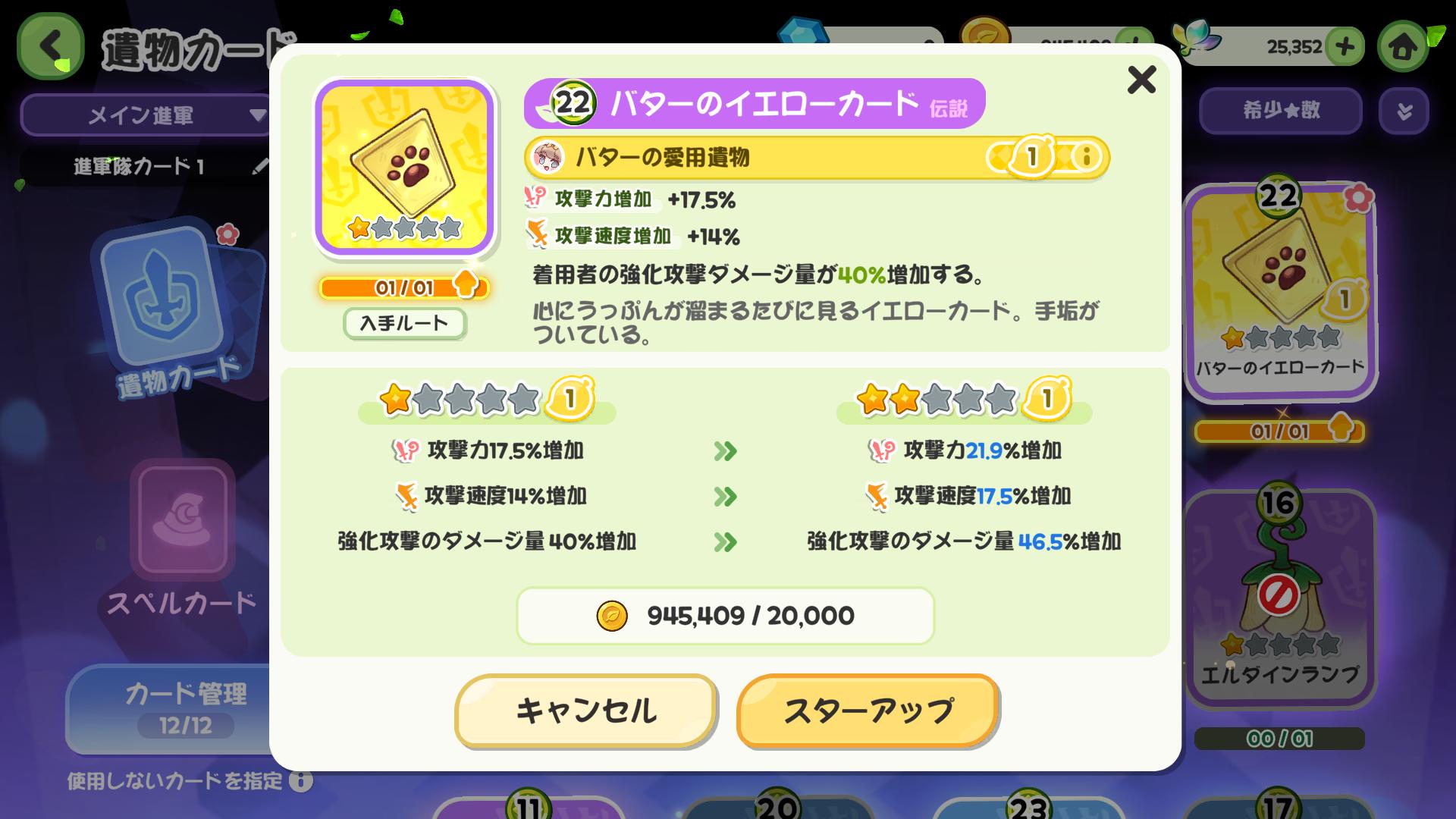The height and width of the screenshot is (819, 1456).
Task: Return to the home screen
Action: click(1402, 47)
